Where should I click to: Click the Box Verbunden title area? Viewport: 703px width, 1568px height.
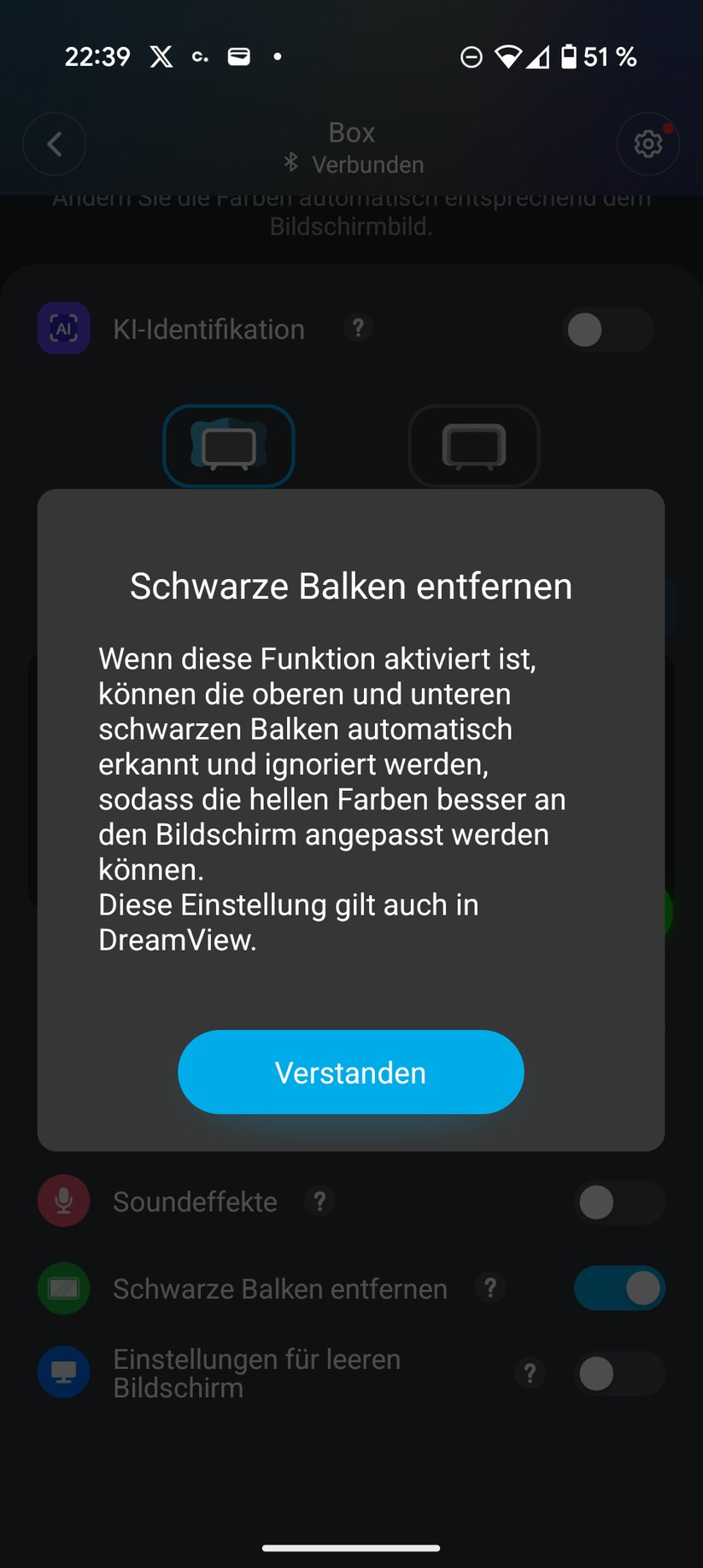(x=351, y=145)
